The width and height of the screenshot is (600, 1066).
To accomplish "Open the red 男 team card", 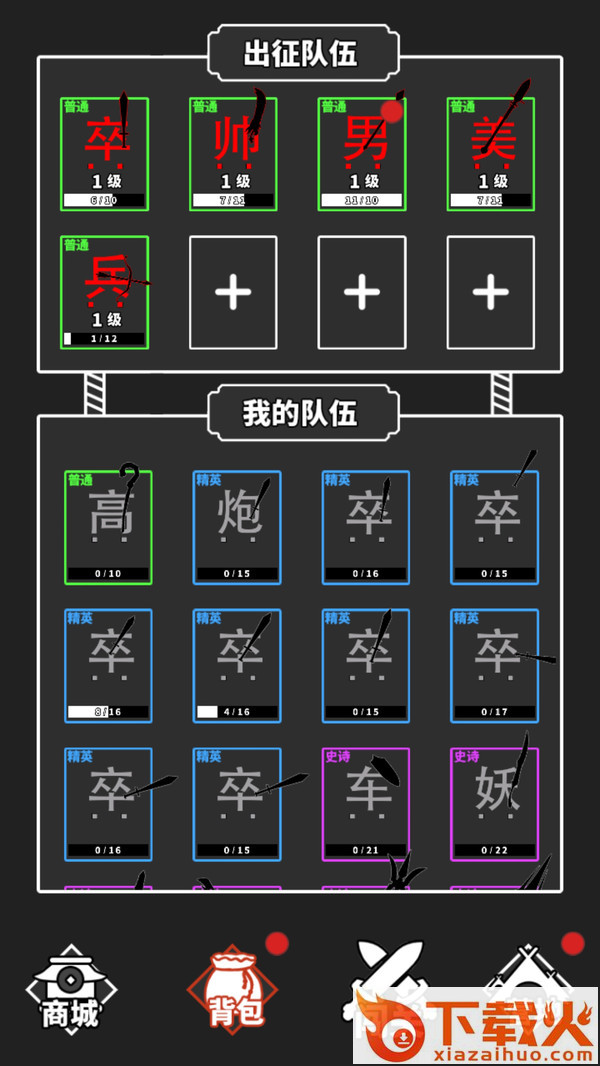I will pyautogui.click(x=362, y=153).
